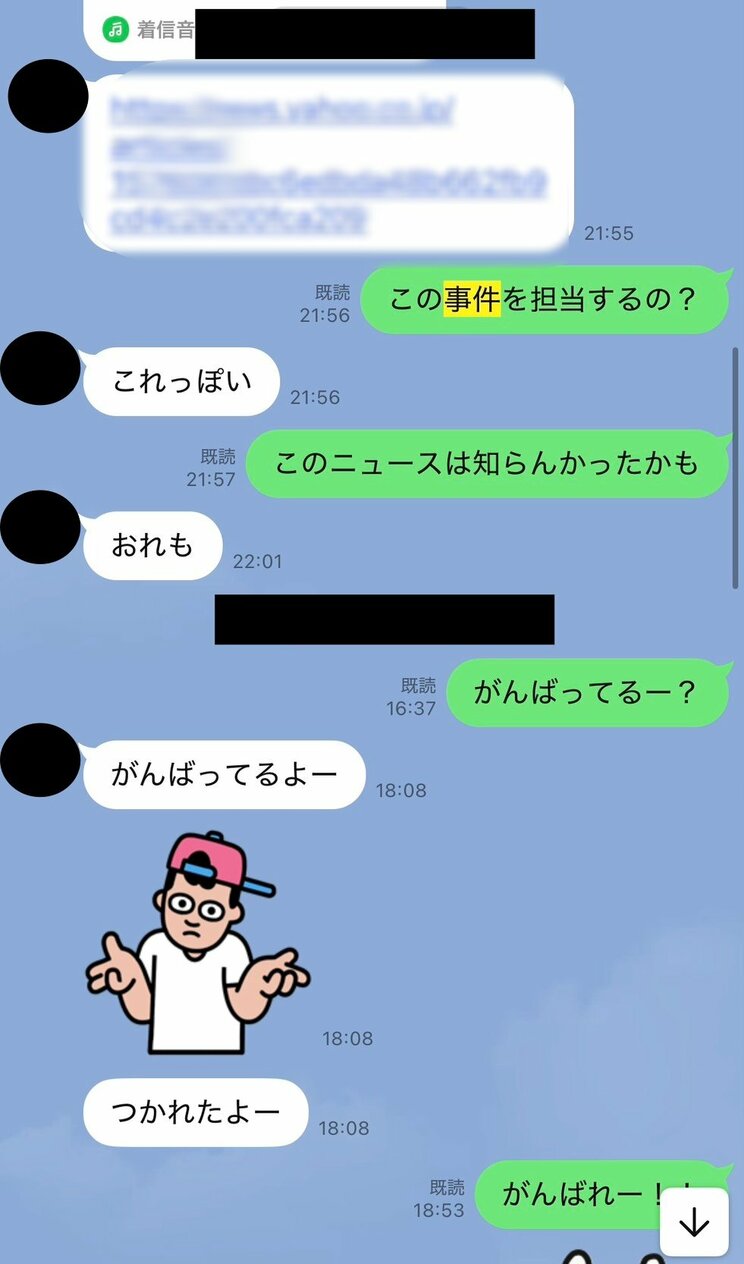Tap the つかれたよー message bubble

[195, 1108]
